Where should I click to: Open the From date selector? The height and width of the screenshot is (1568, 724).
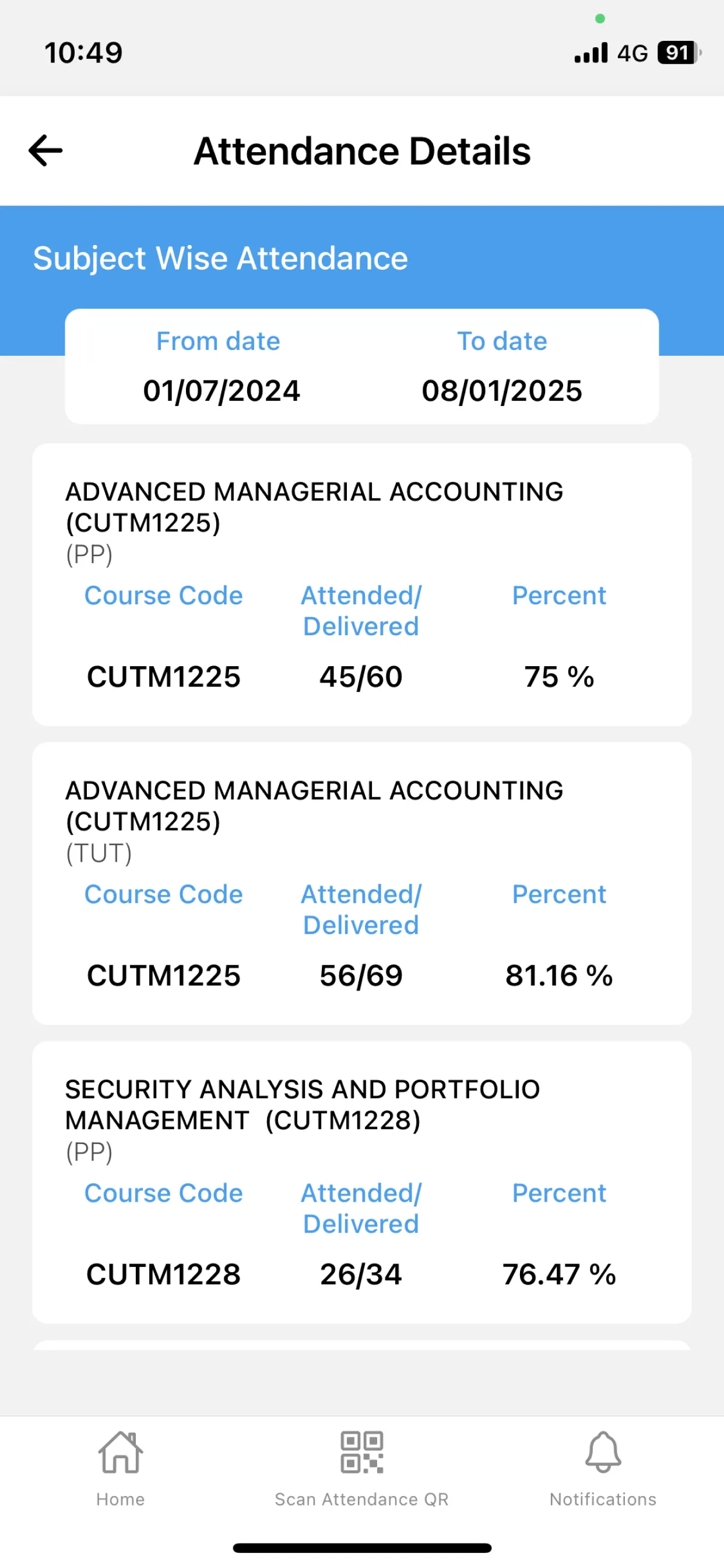click(x=220, y=365)
